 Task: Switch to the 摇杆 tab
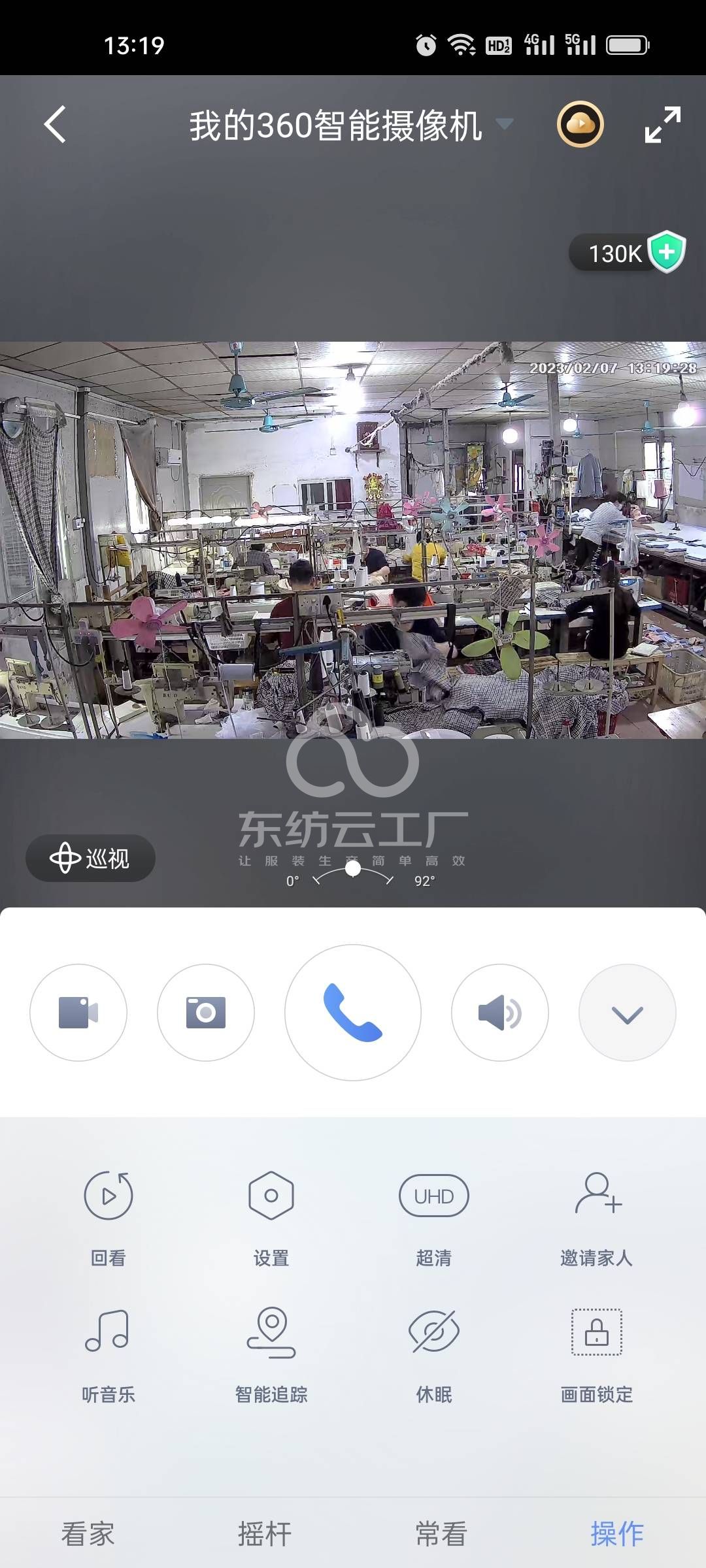click(265, 1533)
